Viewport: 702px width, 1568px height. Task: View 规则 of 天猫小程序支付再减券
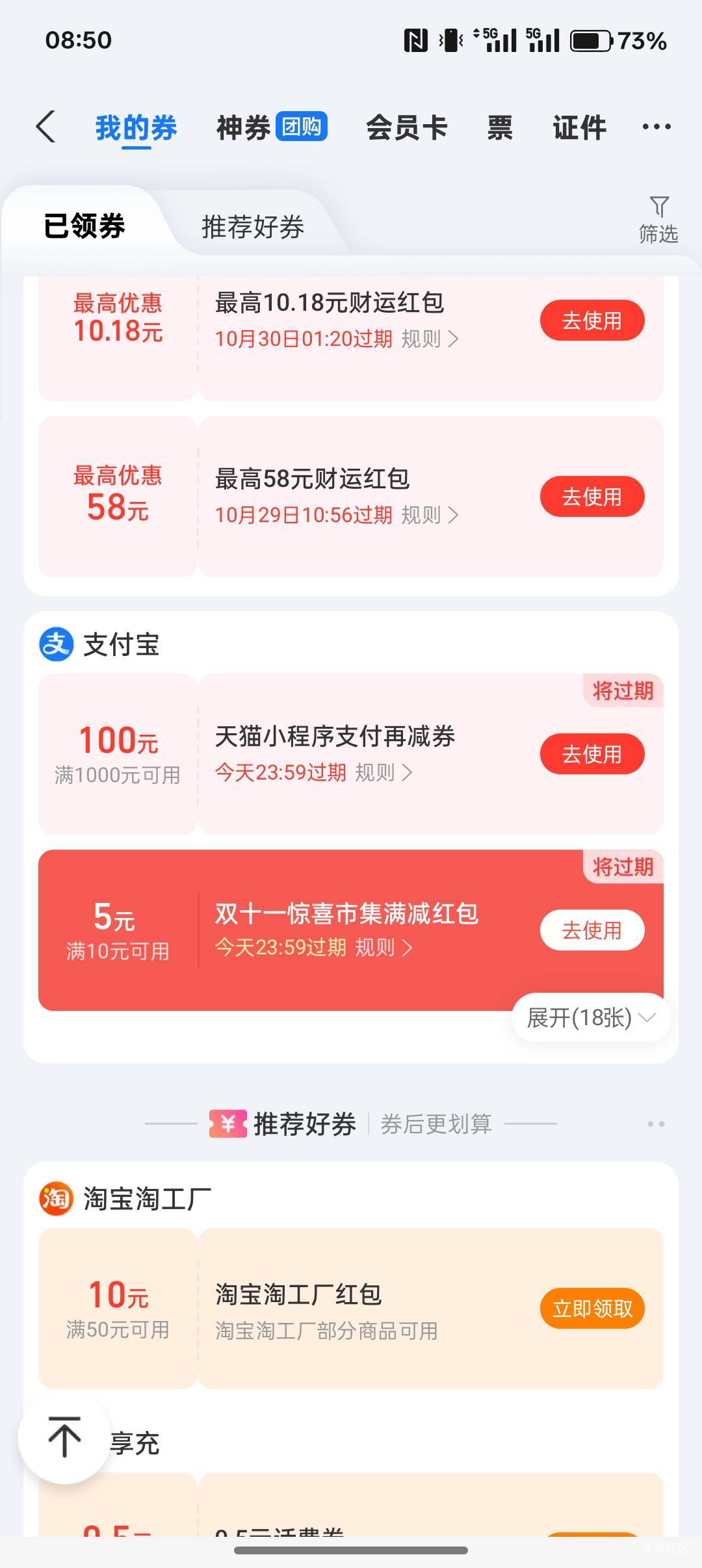point(383,772)
